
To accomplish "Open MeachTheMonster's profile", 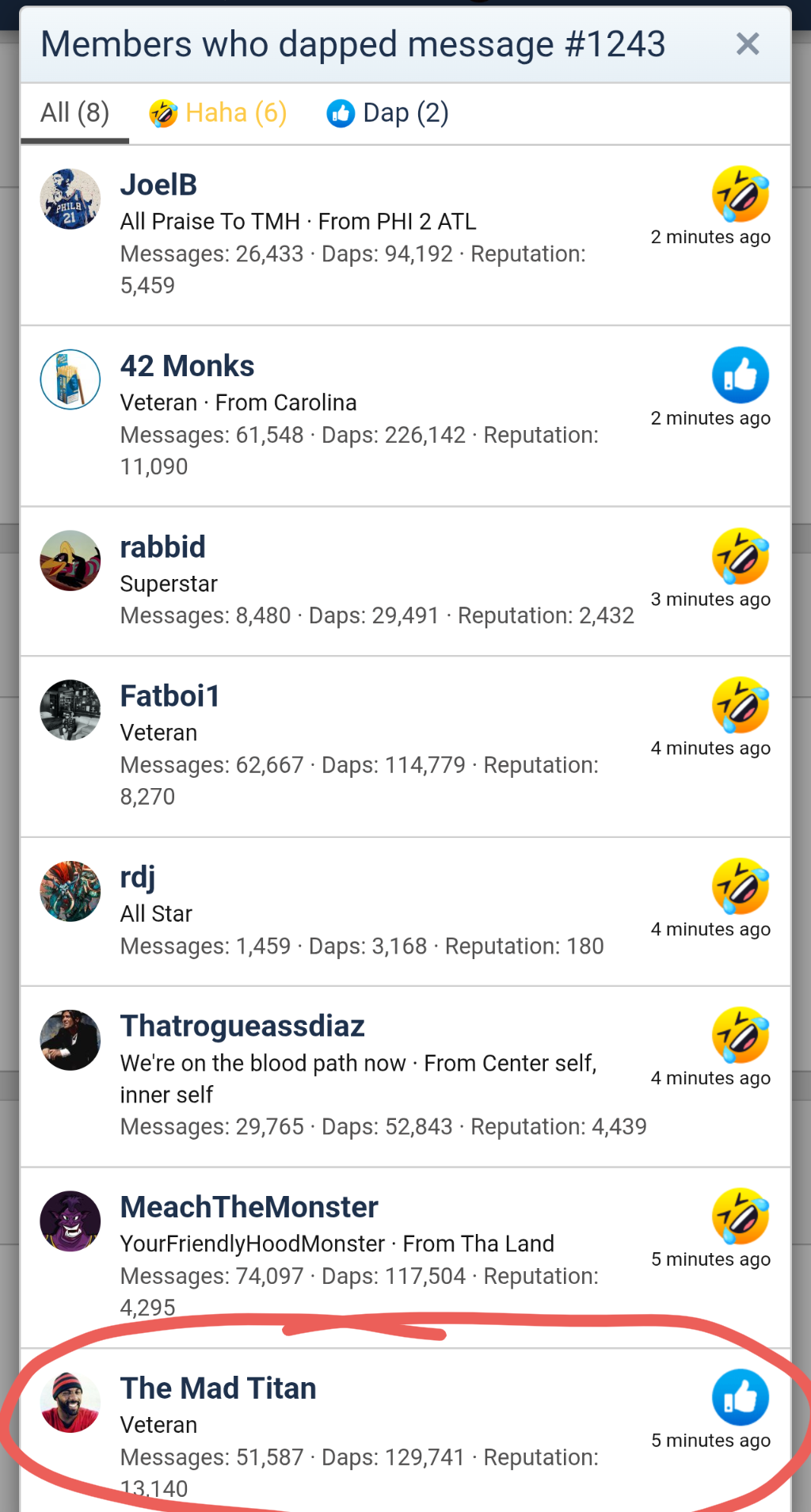I will coord(249,1207).
